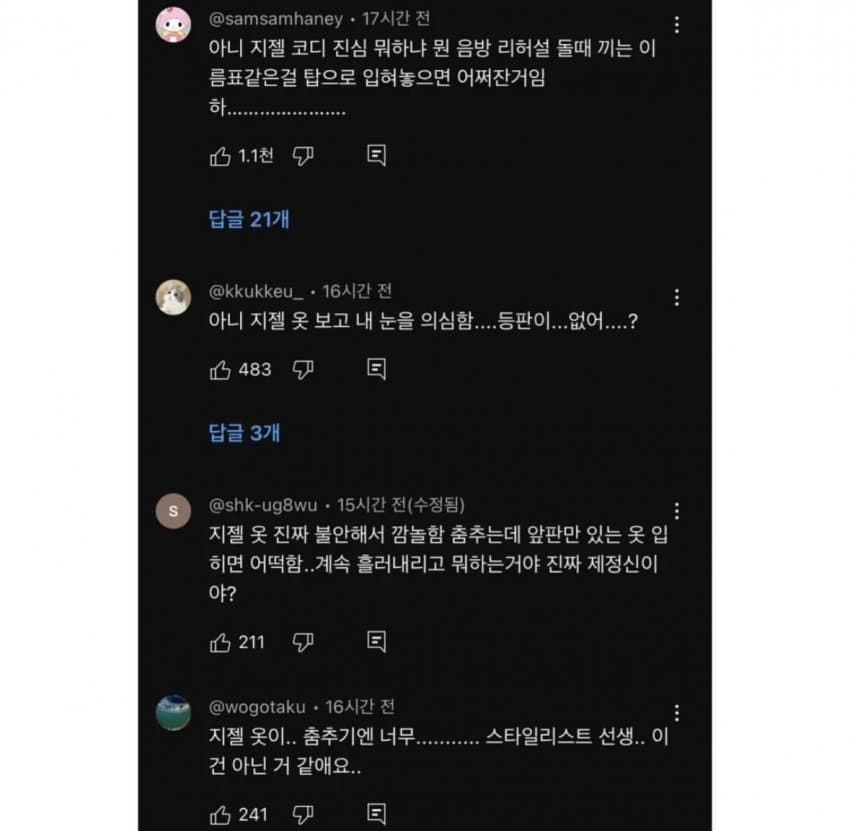The width and height of the screenshot is (850, 831).
Task: Reply to @kkukkeu_'s comment
Action: (376, 370)
